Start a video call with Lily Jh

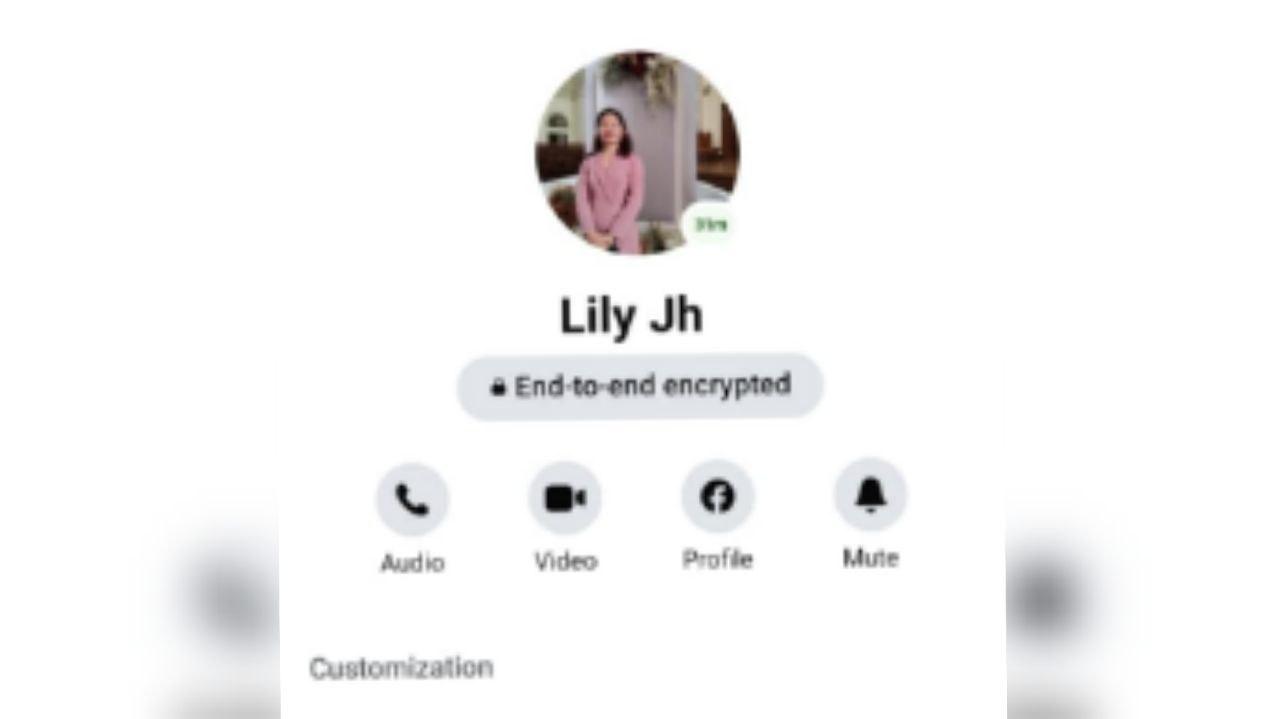coord(565,498)
